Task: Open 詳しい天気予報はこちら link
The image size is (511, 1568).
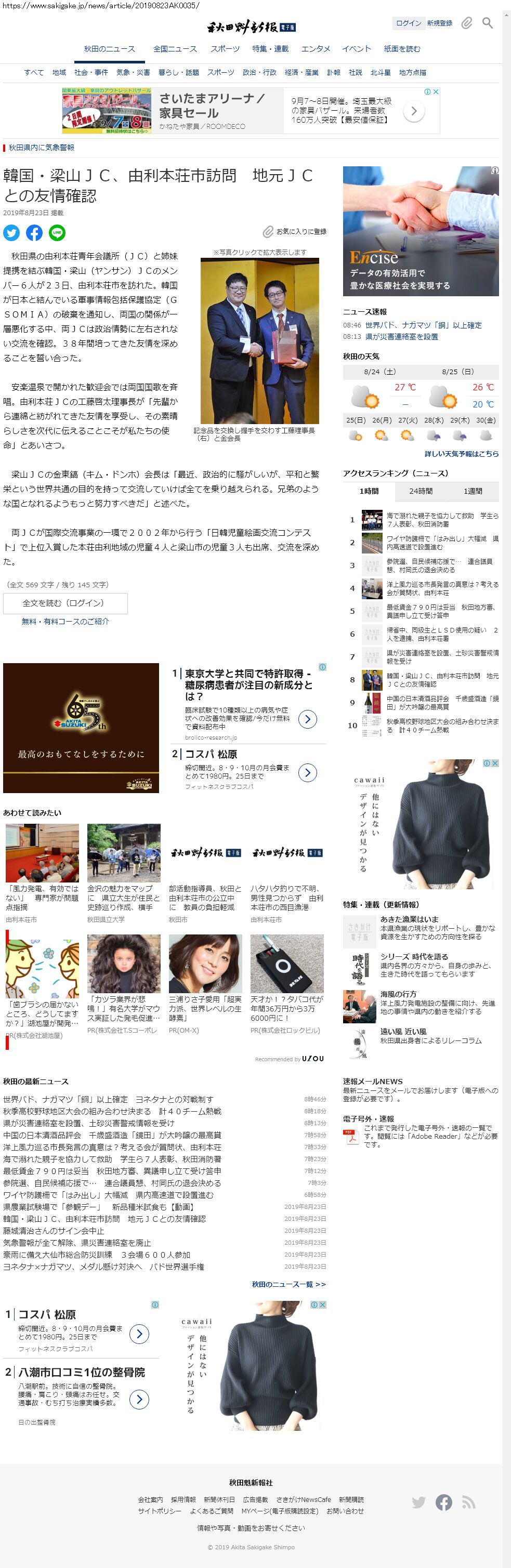Action: 461,454
